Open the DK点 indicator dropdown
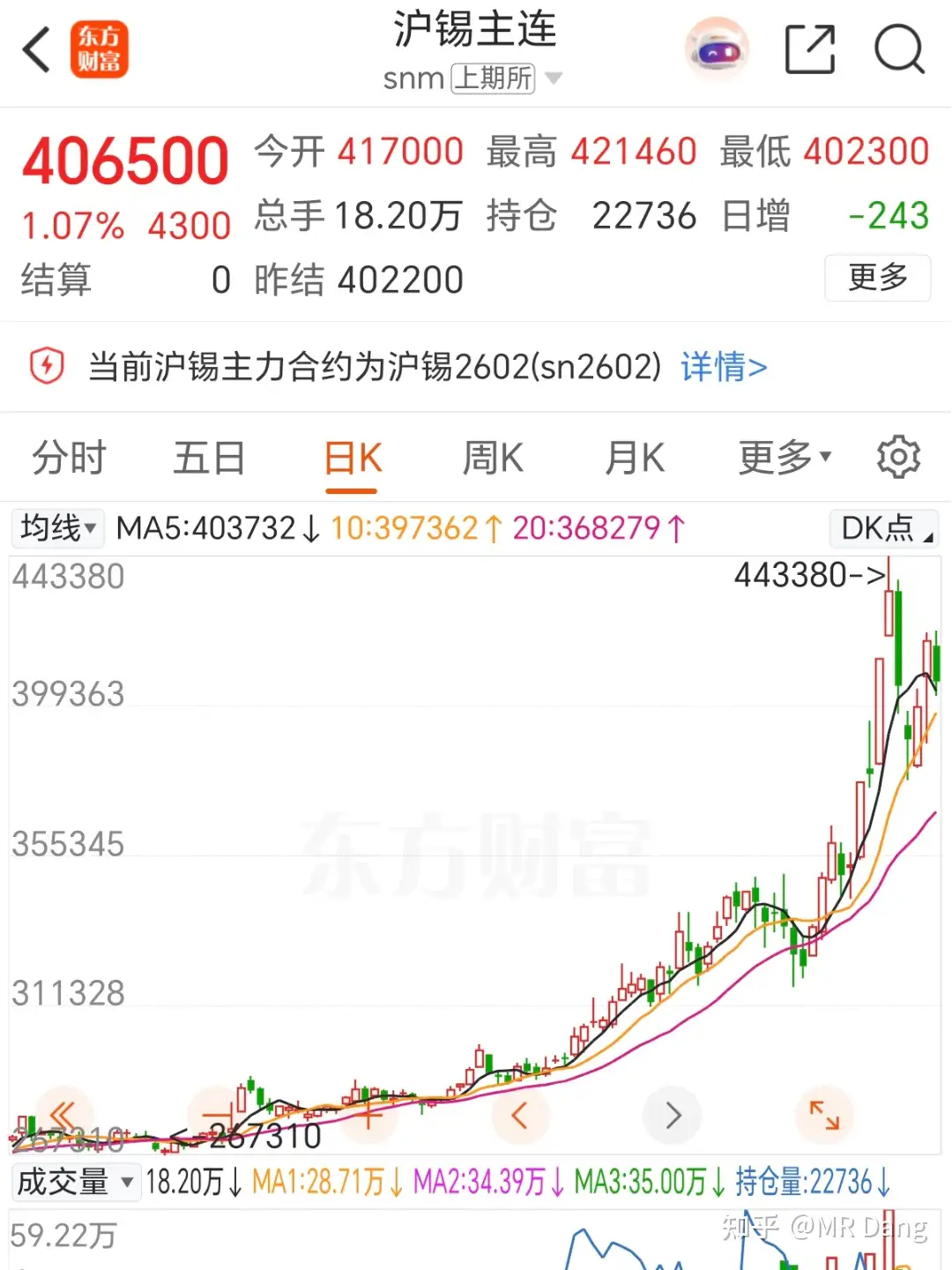This screenshot has height=1270, width=952. tap(882, 527)
